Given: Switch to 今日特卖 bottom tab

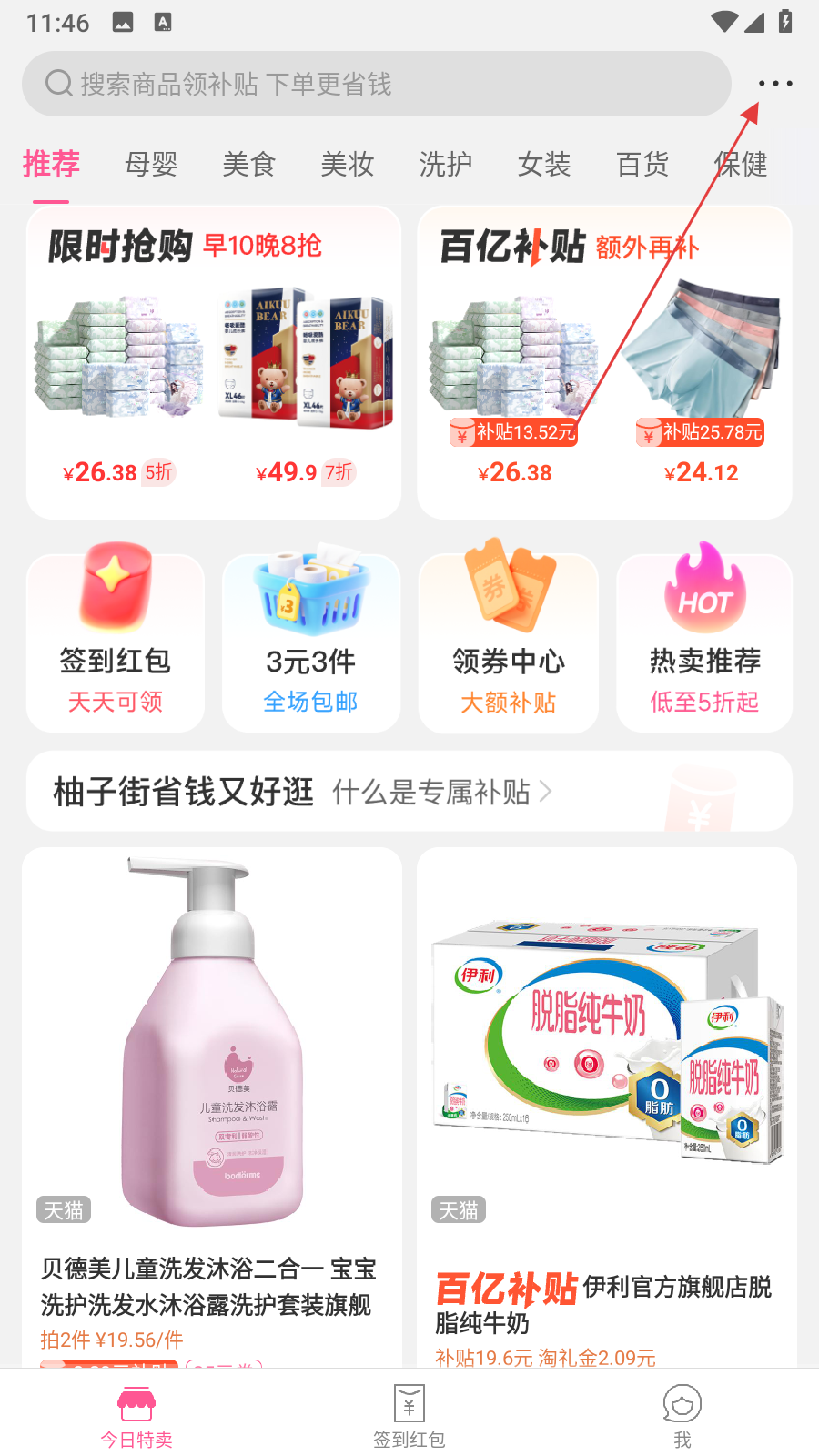Looking at the screenshot, I should point(136,1416).
